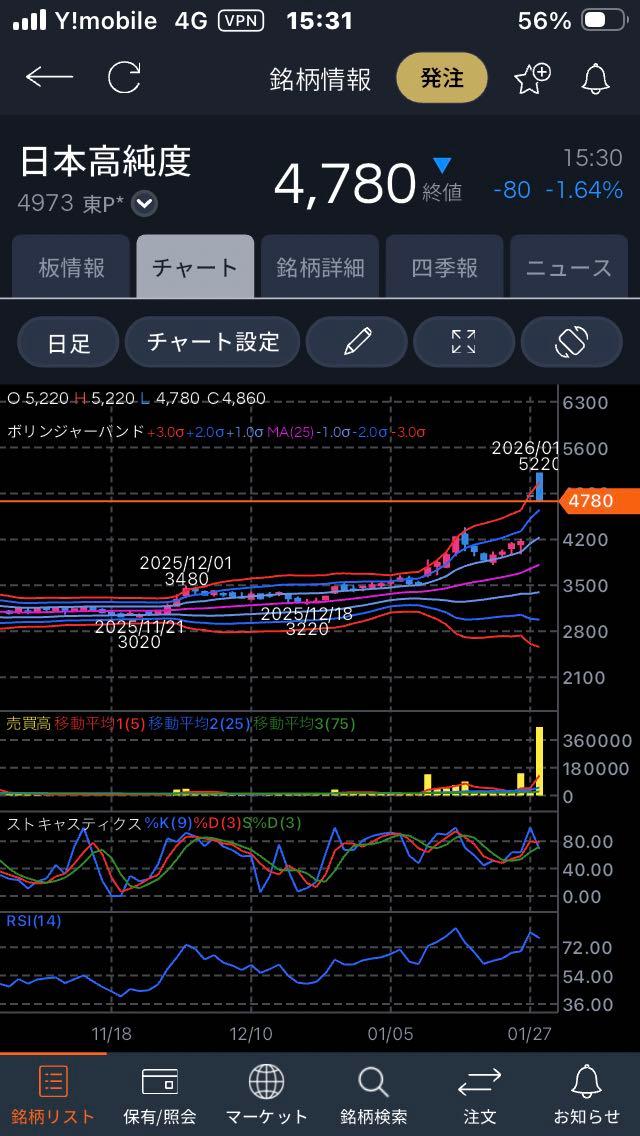
Task: Select the チャート tab
Action: click(195, 268)
